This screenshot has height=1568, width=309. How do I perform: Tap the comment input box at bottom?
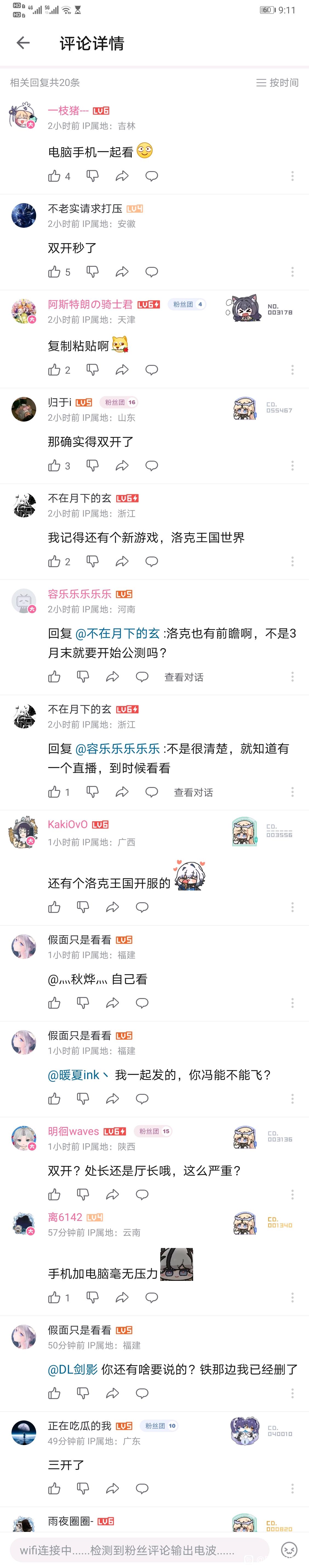(139, 1550)
